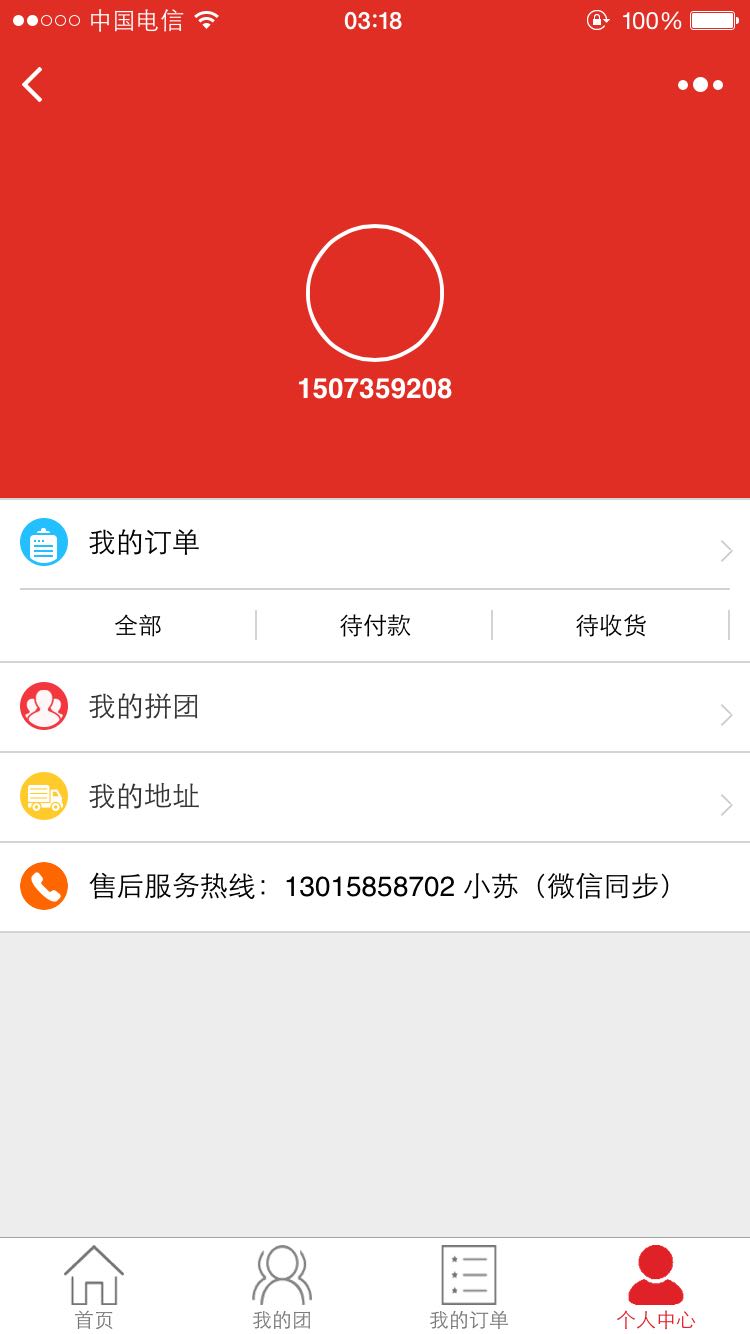Show 待收货 orders
750x1334 pixels.
click(x=611, y=626)
